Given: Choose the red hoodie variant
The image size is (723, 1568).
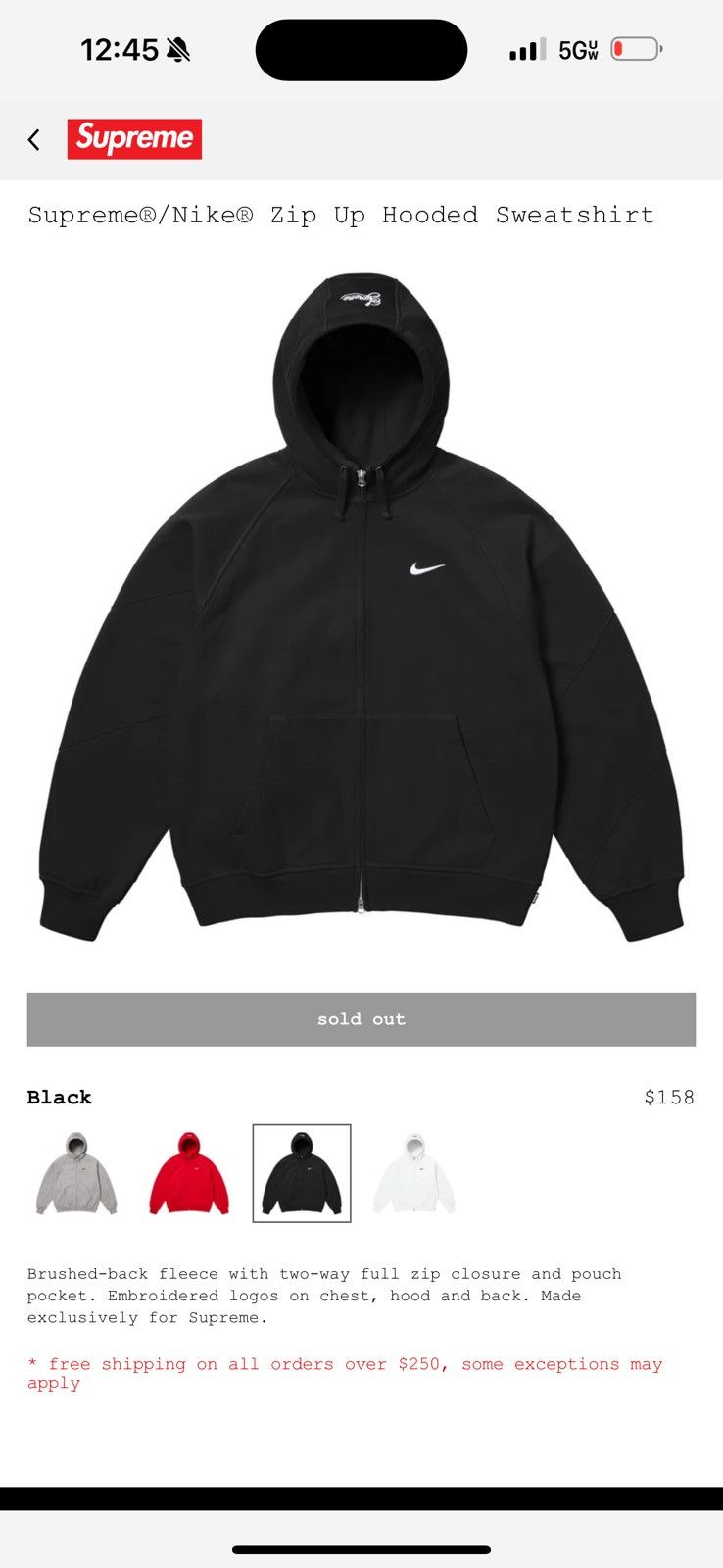Looking at the screenshot, I should coord(189,1173).
